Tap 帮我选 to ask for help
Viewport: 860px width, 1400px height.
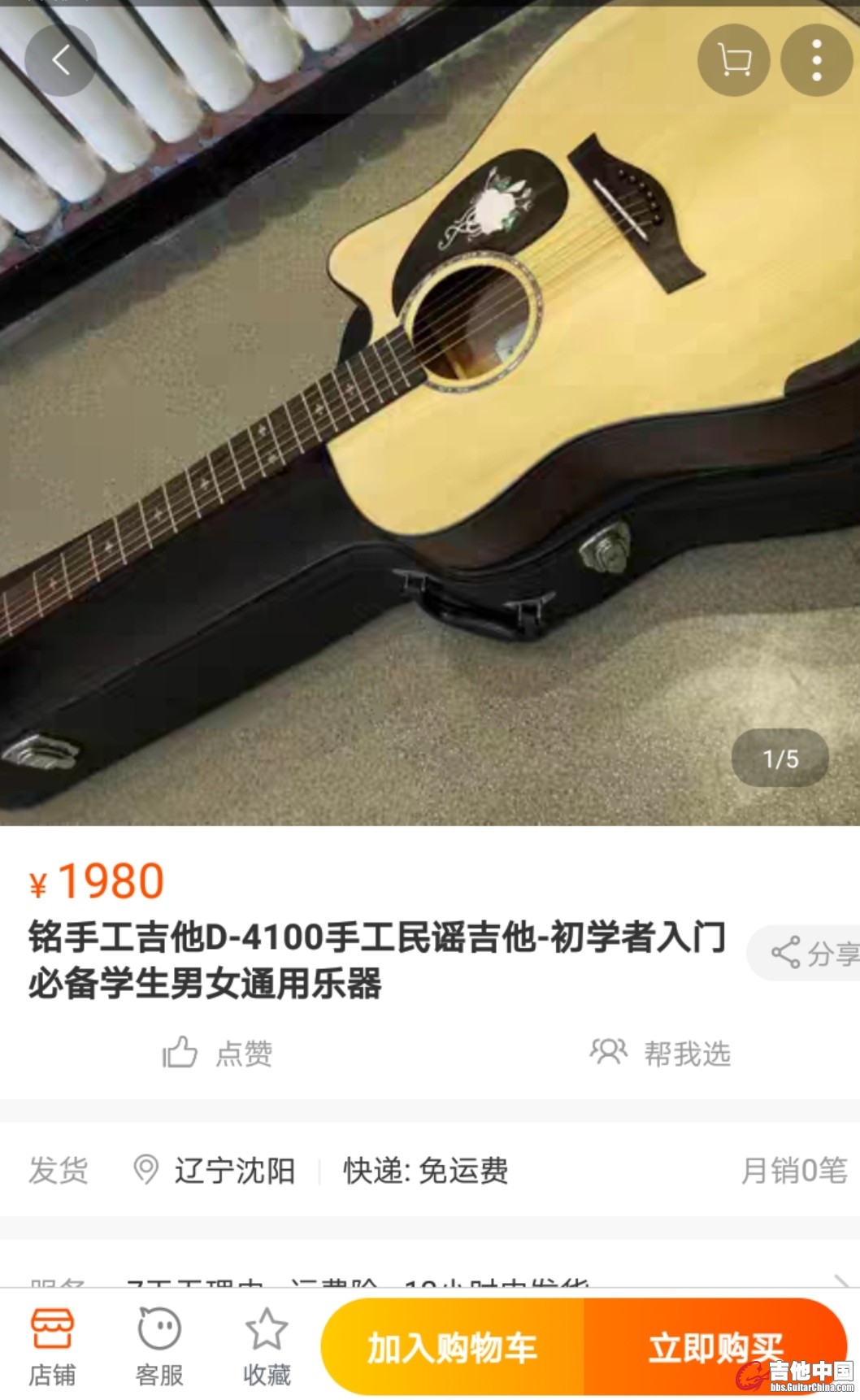(x=660, y=1053)
